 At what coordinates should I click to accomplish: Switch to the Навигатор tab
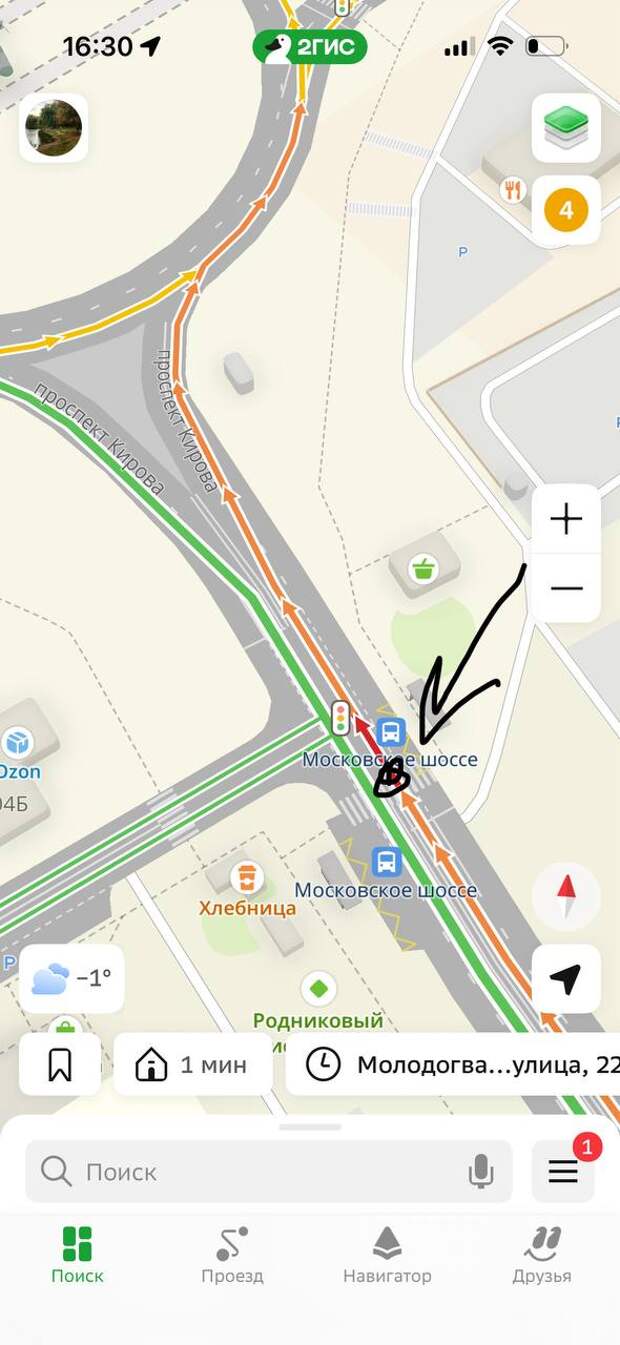click(x=387, y=1256)
